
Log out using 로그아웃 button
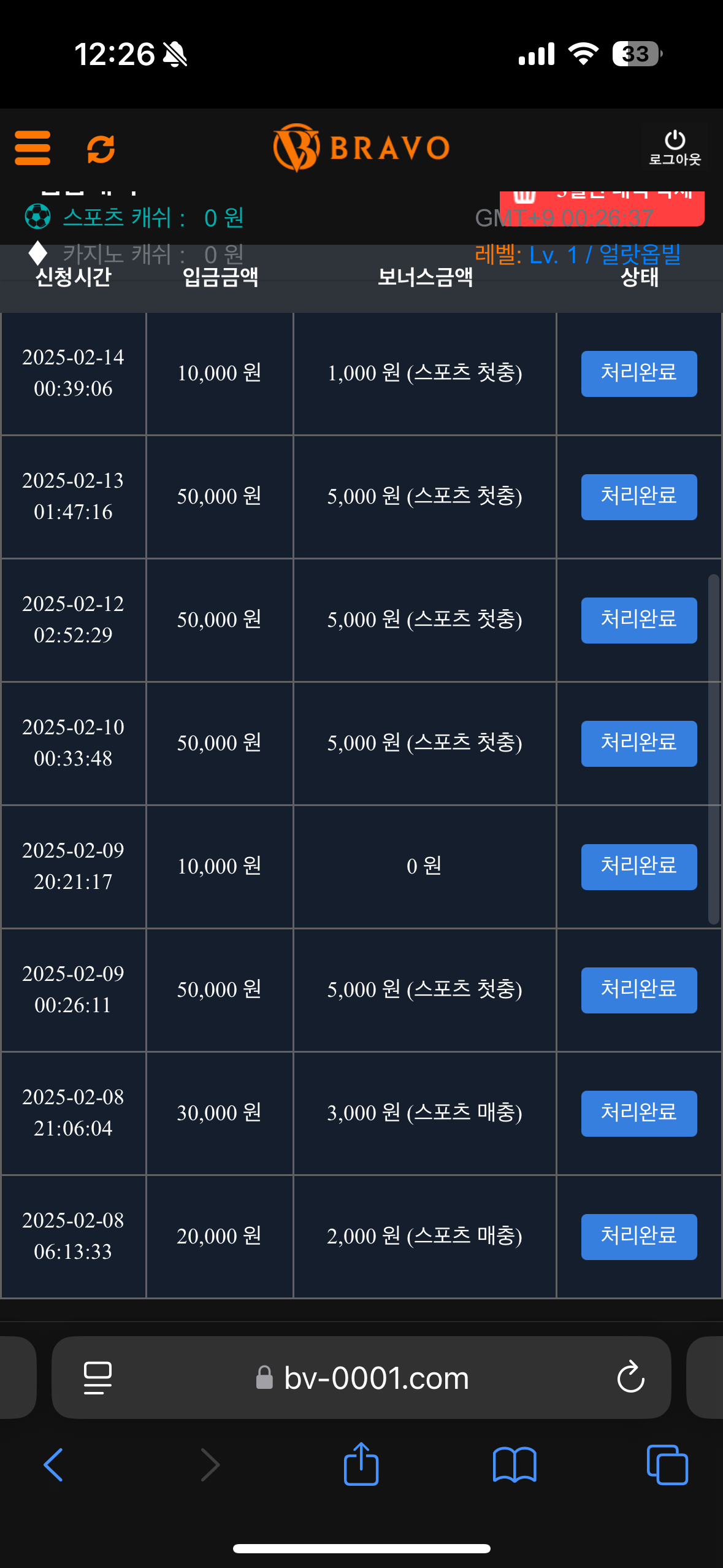pos(675,148)
